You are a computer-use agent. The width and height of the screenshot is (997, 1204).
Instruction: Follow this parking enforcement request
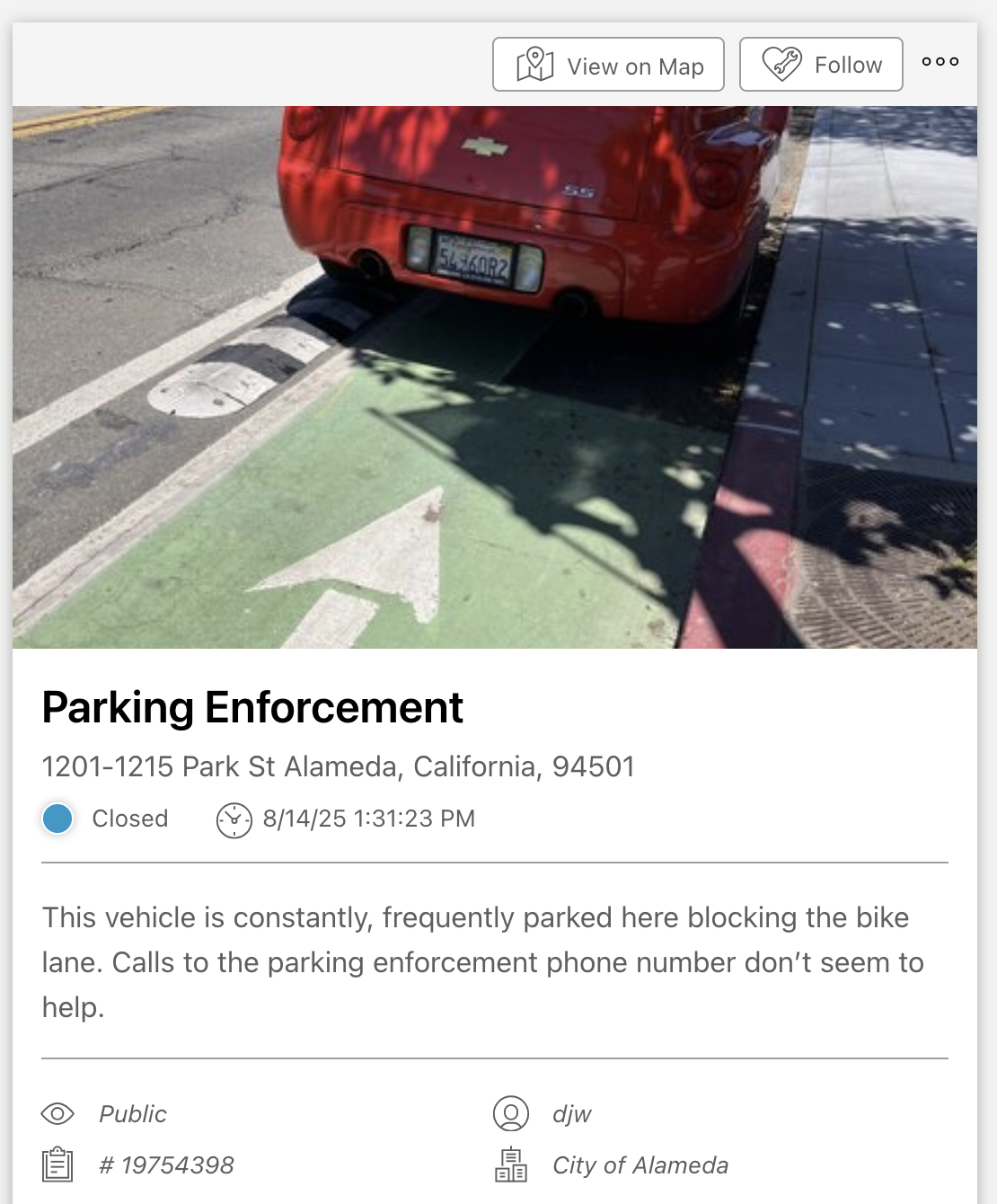tap(821, 65)
